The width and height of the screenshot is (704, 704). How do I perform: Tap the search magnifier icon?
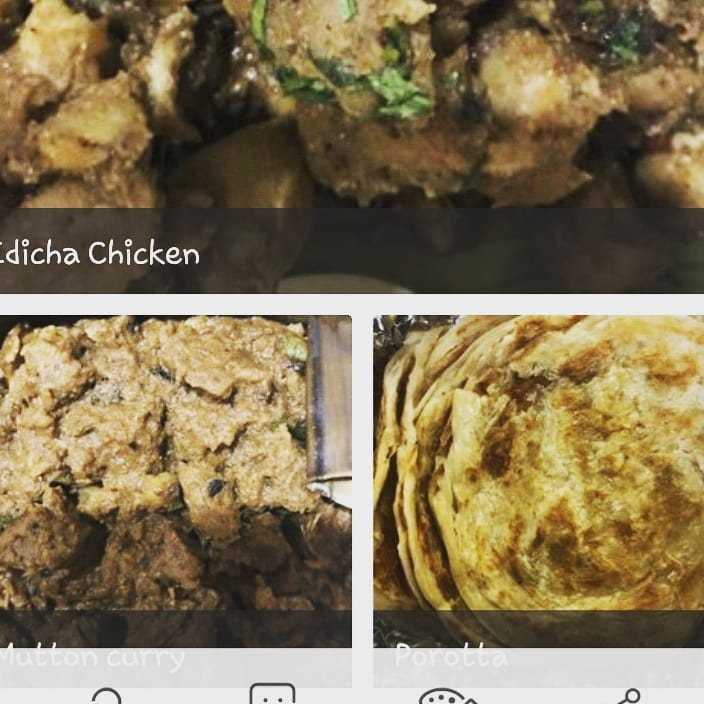[x=106, y=697]
